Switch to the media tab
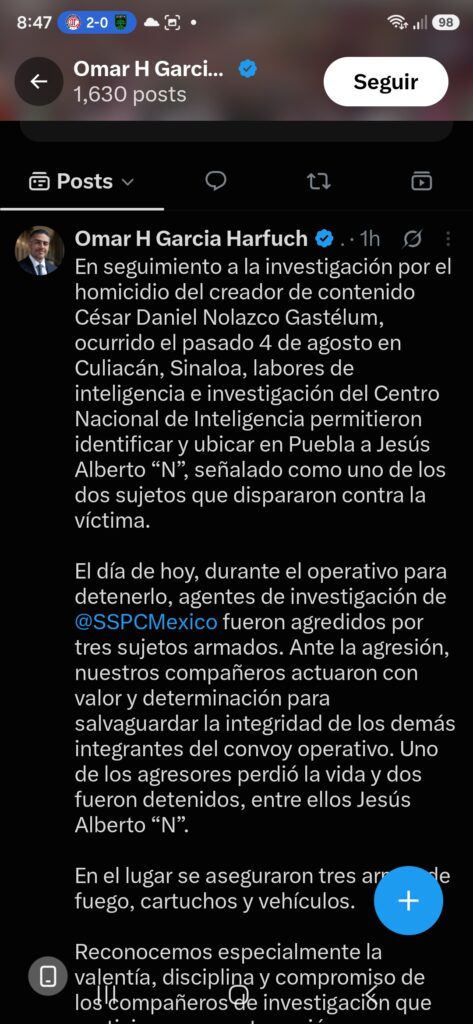The width and height of the screenshot is (473, 1024). pos(421,182)
